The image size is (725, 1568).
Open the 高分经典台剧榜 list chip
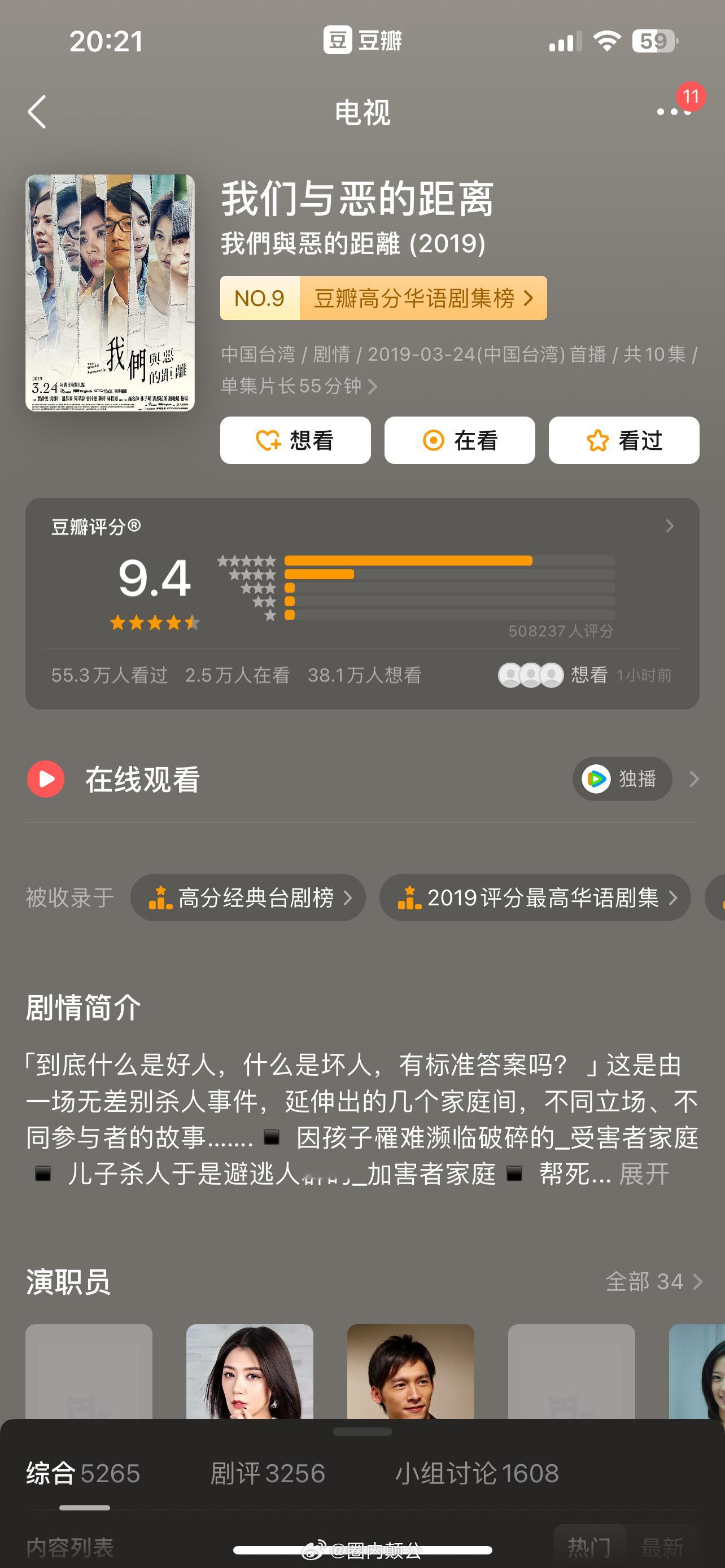pos(248,897)
